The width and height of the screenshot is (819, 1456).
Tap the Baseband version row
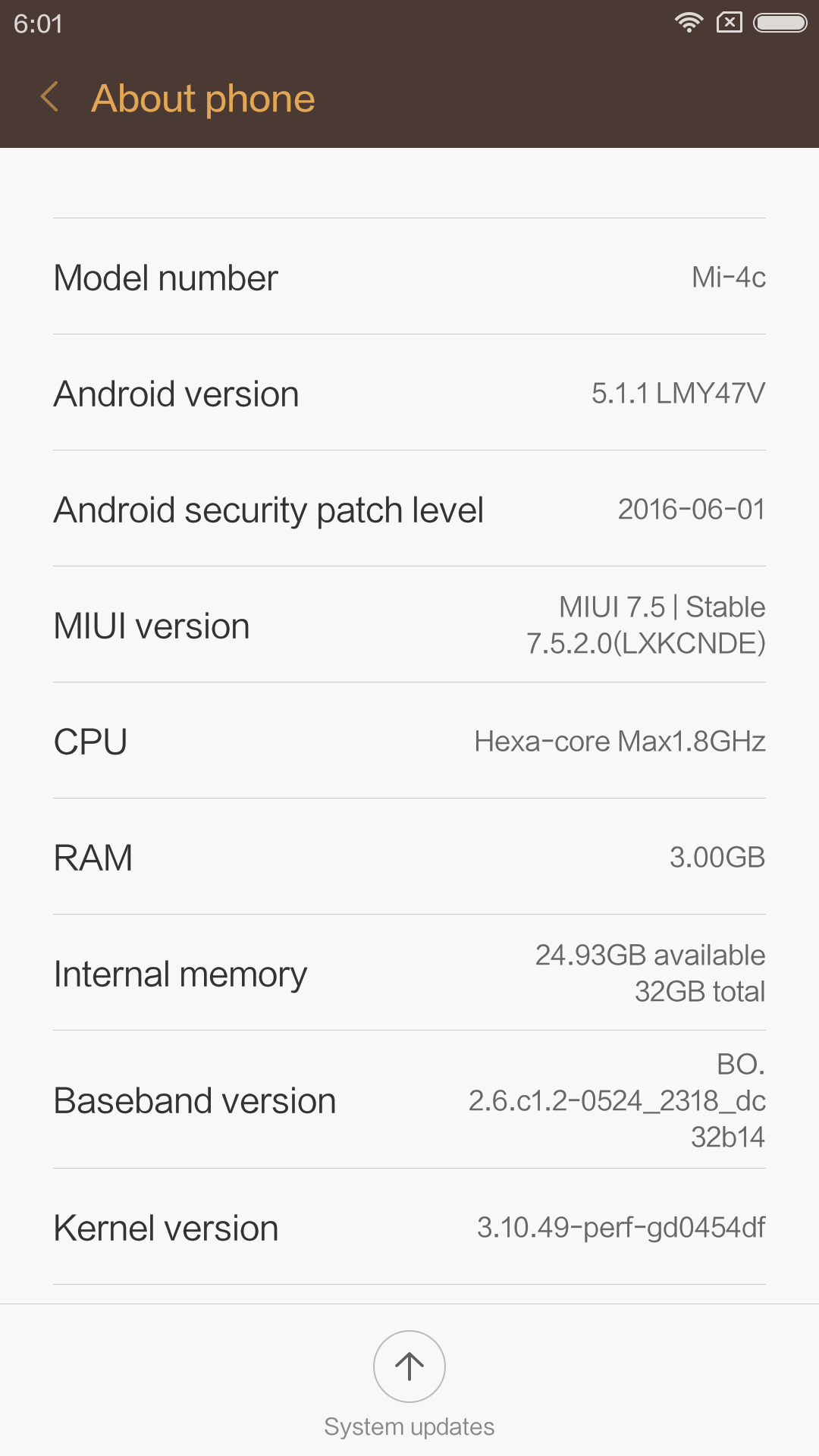[409, 1100]
